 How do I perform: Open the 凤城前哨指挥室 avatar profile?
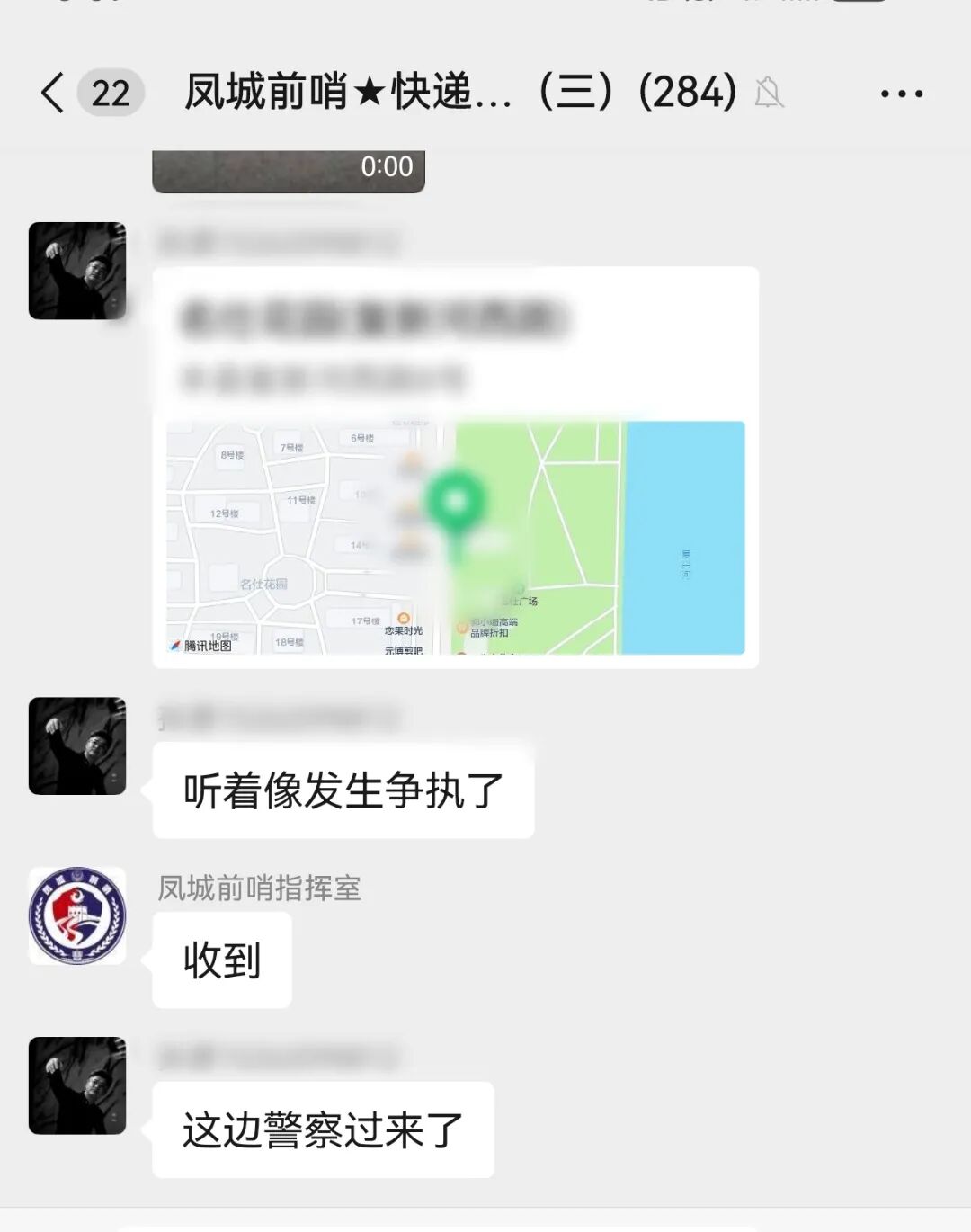click(x=77, y=915)
